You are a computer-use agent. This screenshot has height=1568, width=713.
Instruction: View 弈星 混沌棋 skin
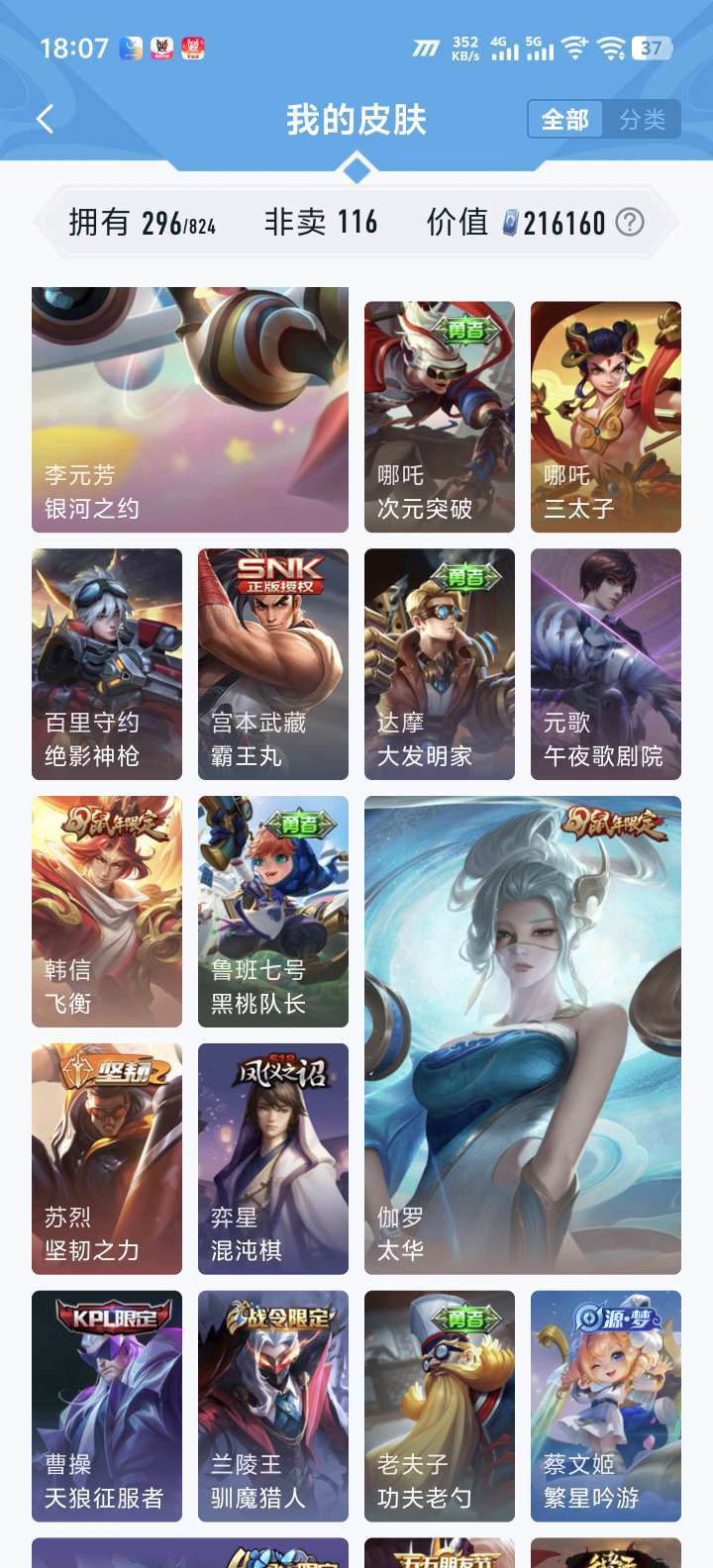click(273, 1159)
